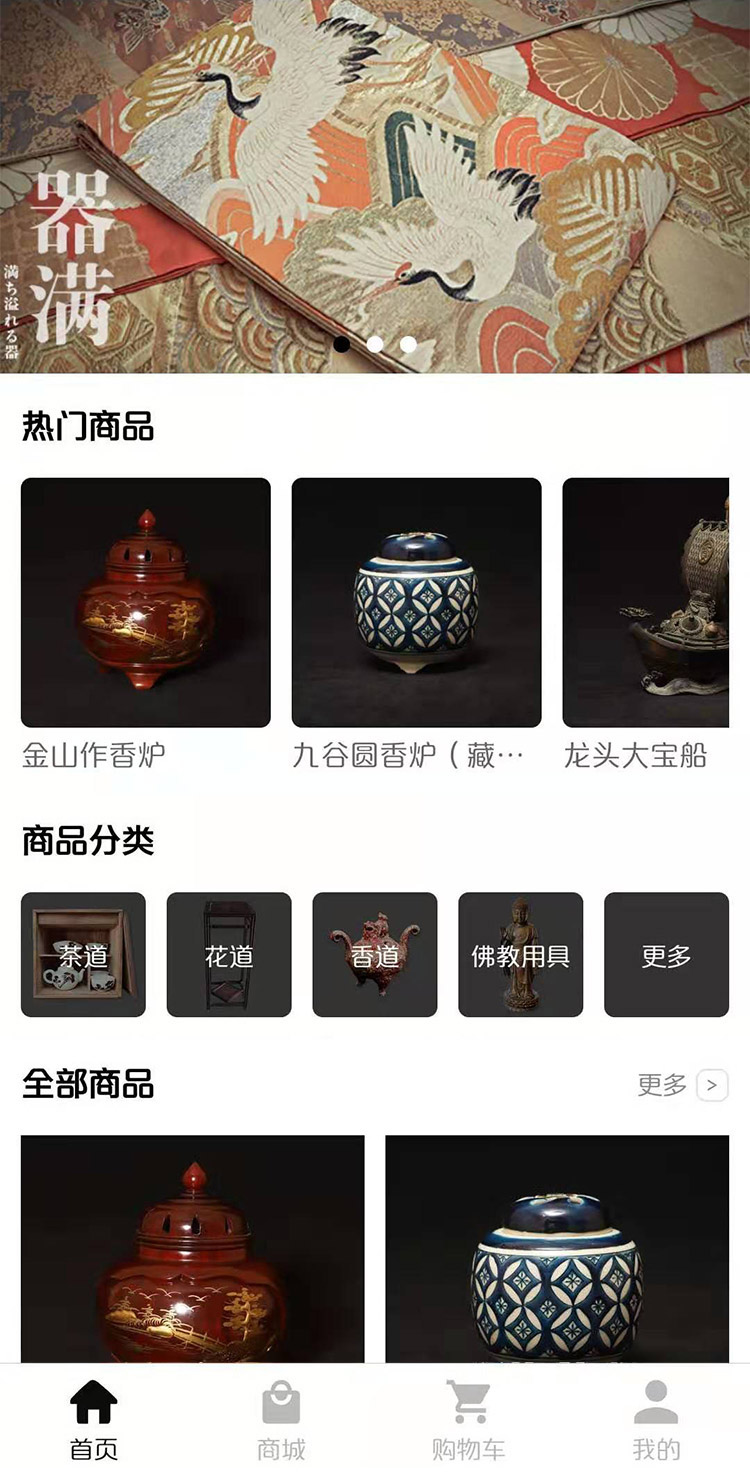Open 更多 categories tile
Image resolution: width=750 pixels, height=1476 pixels.
667,955
